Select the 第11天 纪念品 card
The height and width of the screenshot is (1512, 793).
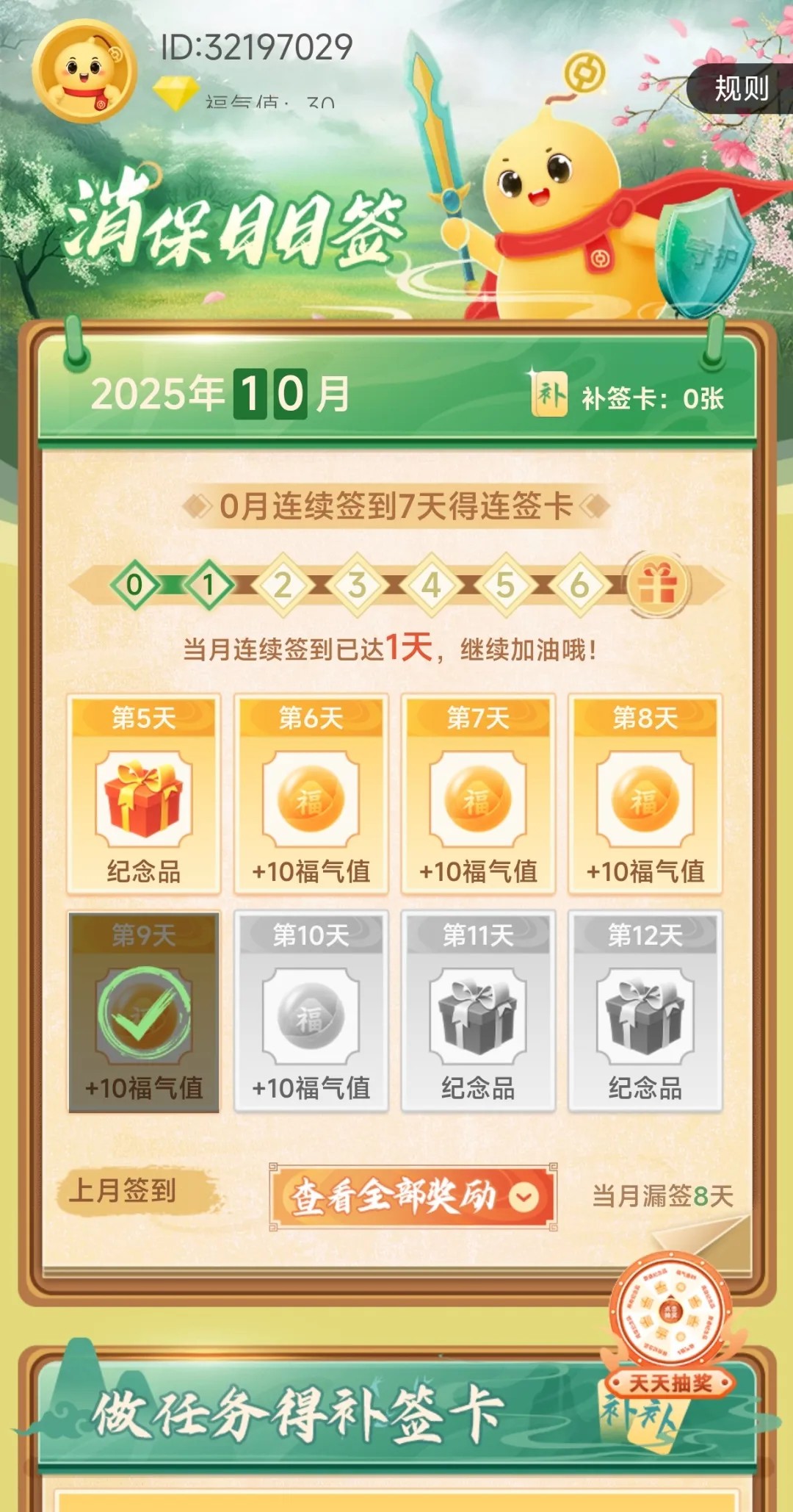(x=478, y=1012)
